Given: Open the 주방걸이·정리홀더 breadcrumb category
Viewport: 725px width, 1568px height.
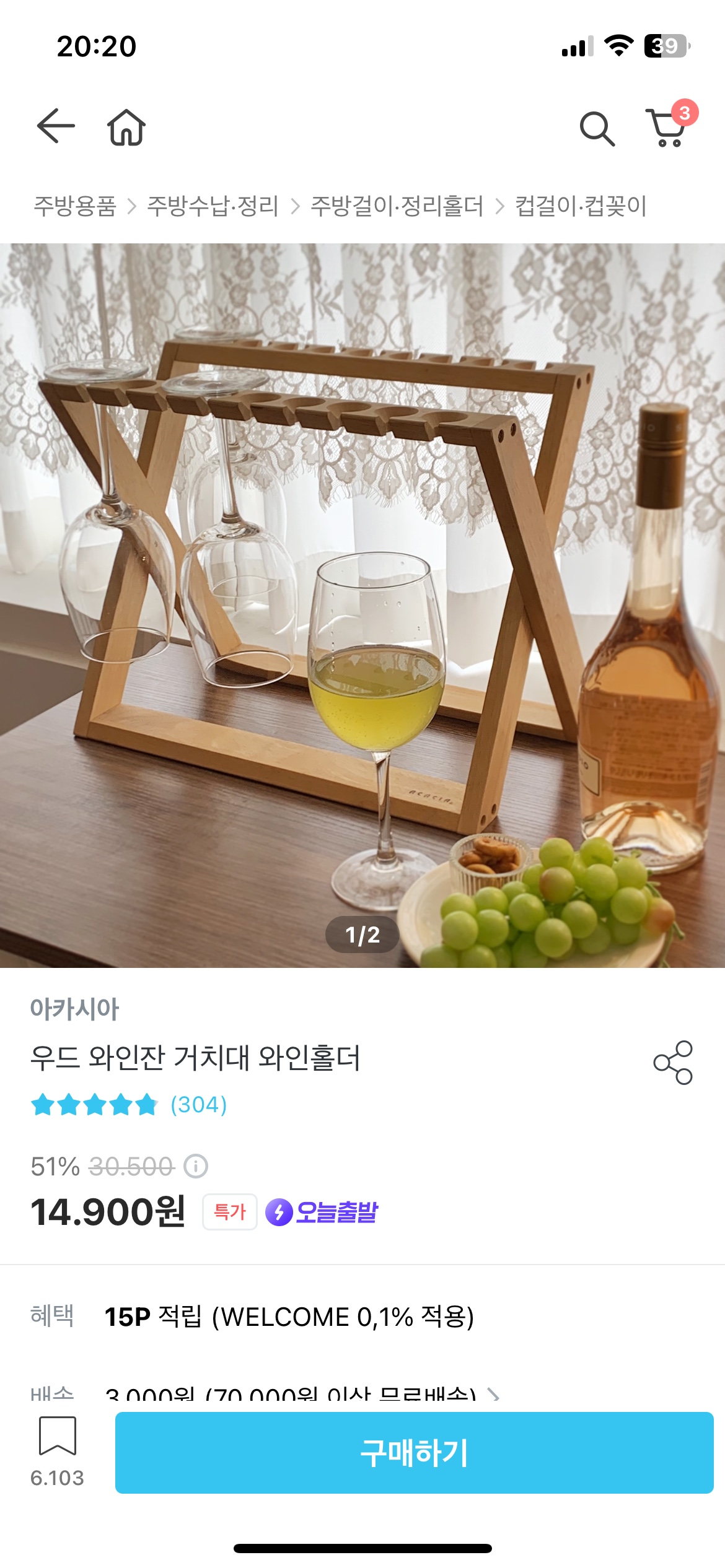Looking at the screenshot, I should 397,206.
